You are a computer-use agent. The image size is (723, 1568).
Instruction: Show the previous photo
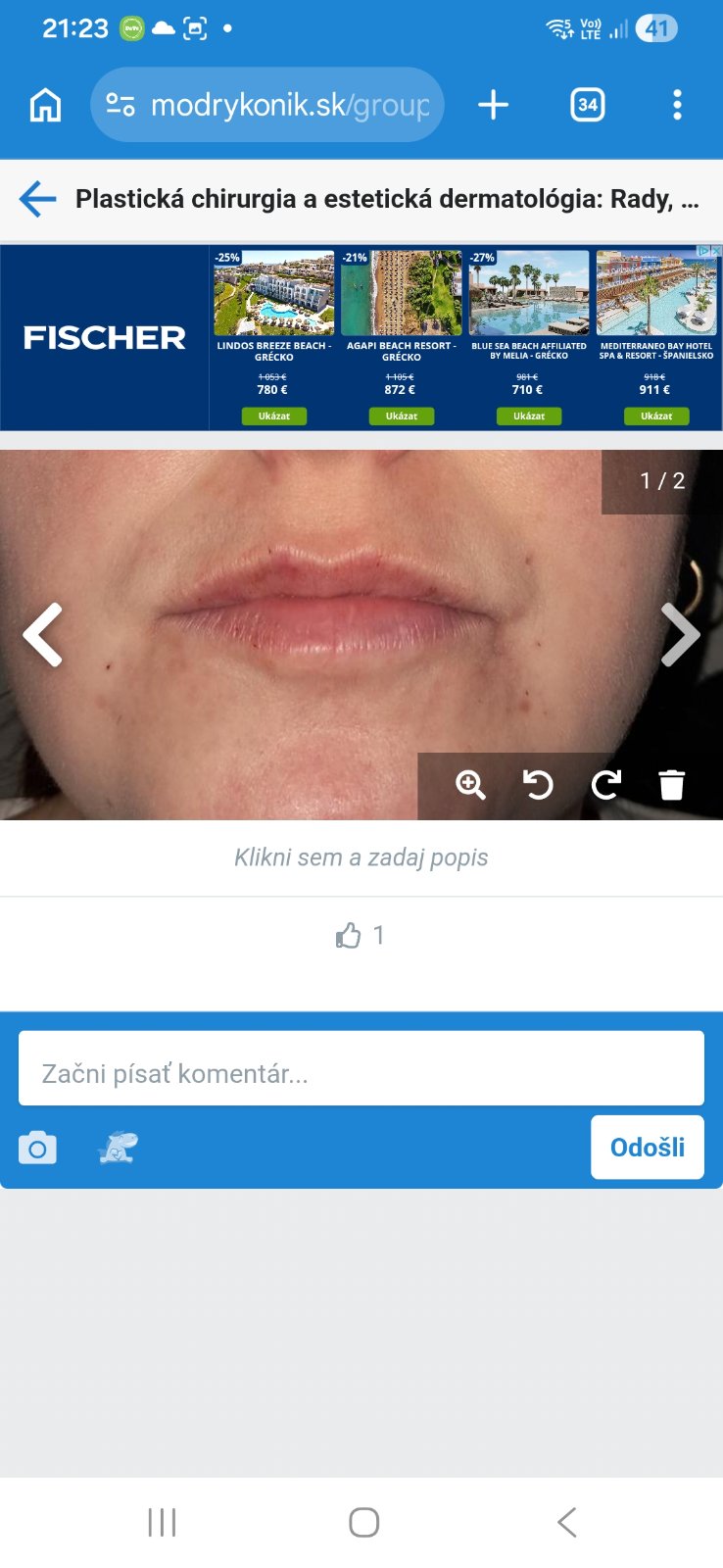(x=43, y=635)
